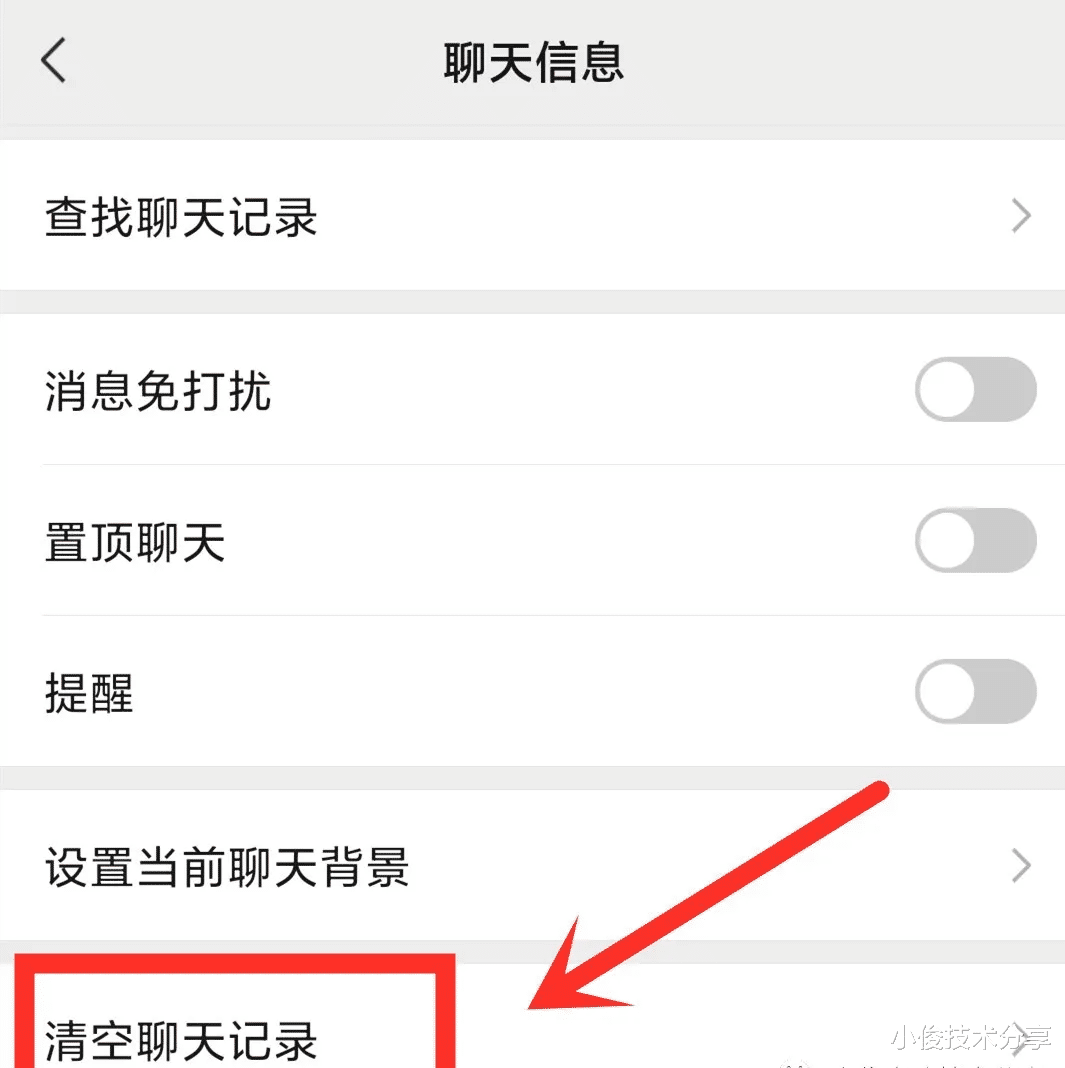Screen dimensions: 1065x1068
Task: Go back from the 聊天信息 page
Action: tap(54, 62)
